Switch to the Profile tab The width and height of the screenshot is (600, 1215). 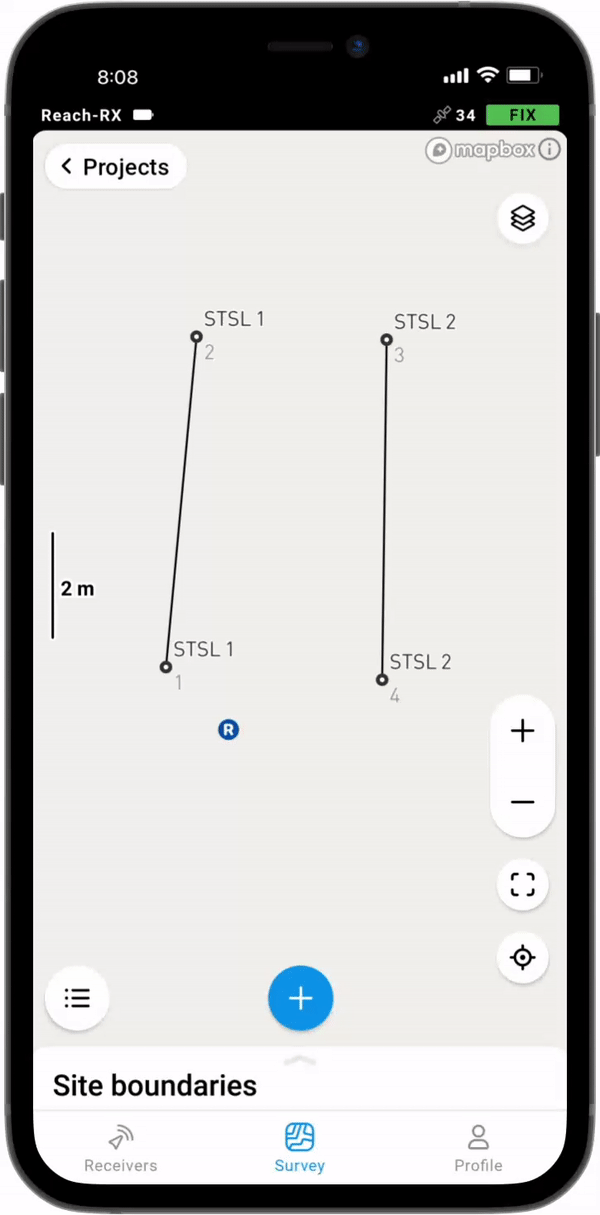click(x=478, y=1145)
